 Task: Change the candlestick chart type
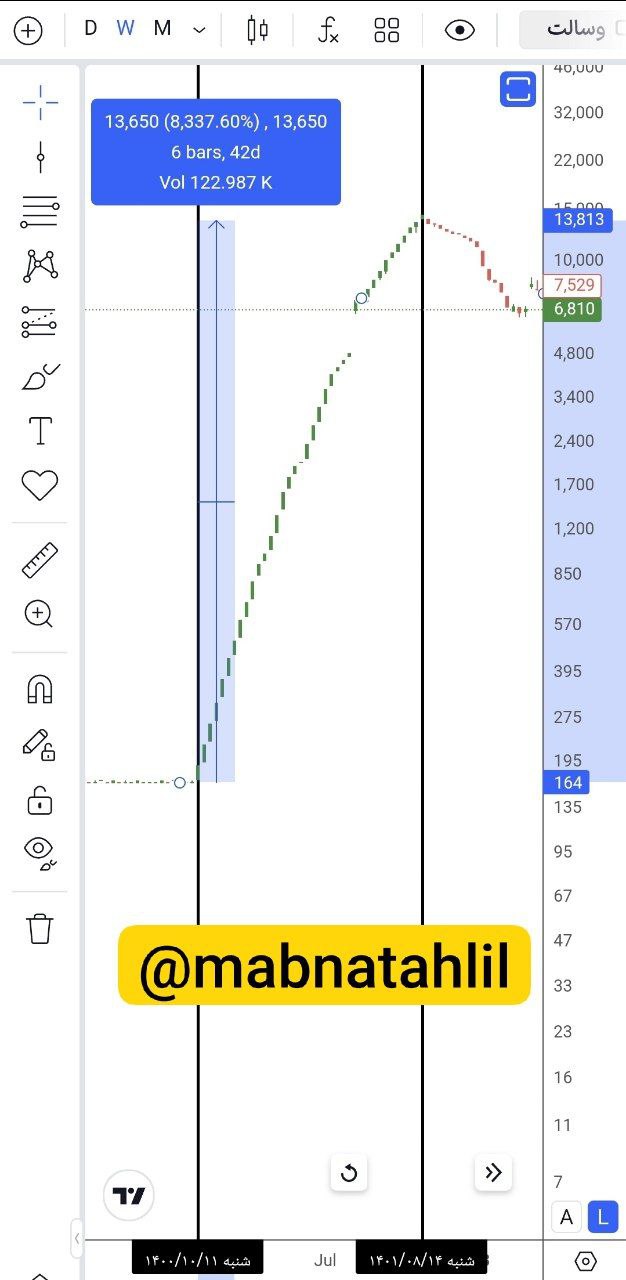[x=258, y=30]
